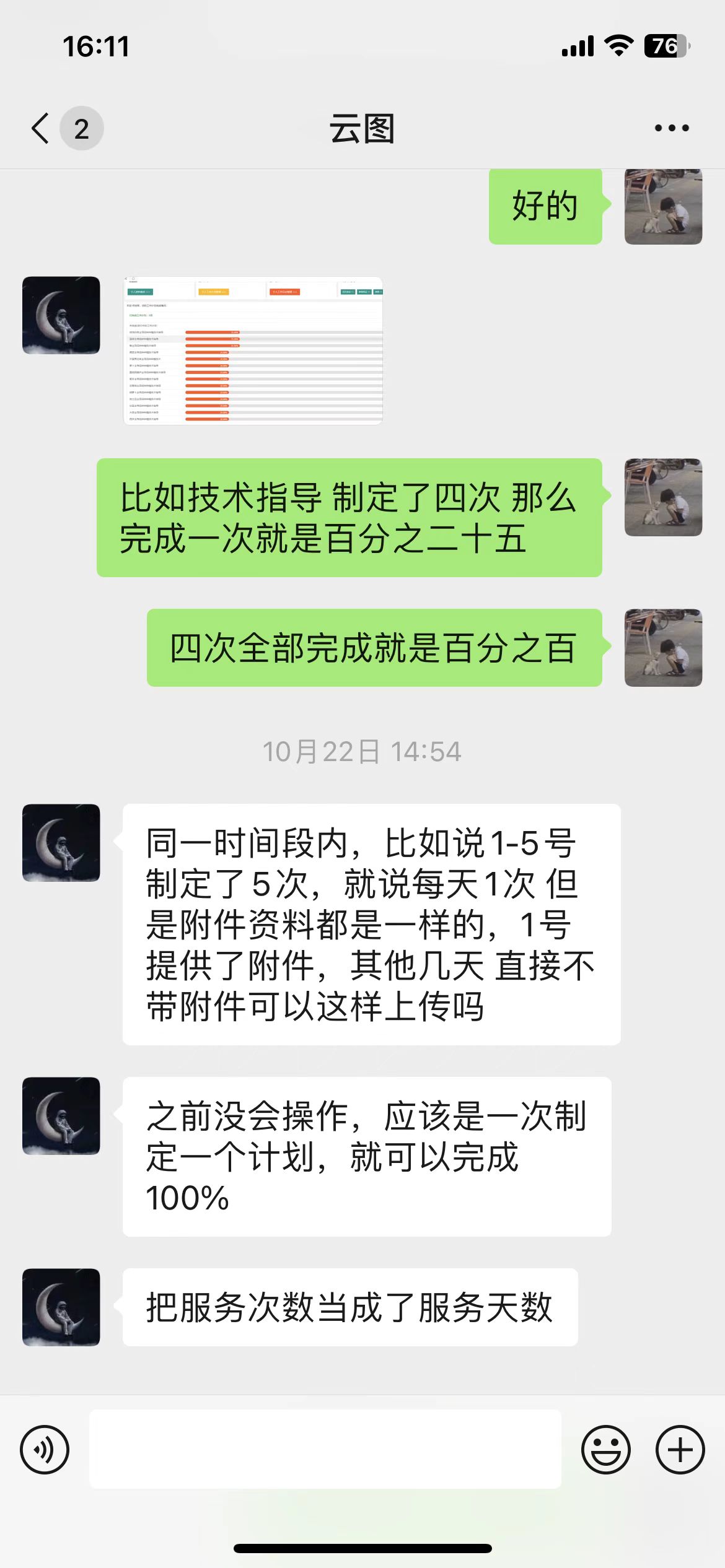Focus the message text field
Screen dimensions: 725x1568
[325, 1449]
